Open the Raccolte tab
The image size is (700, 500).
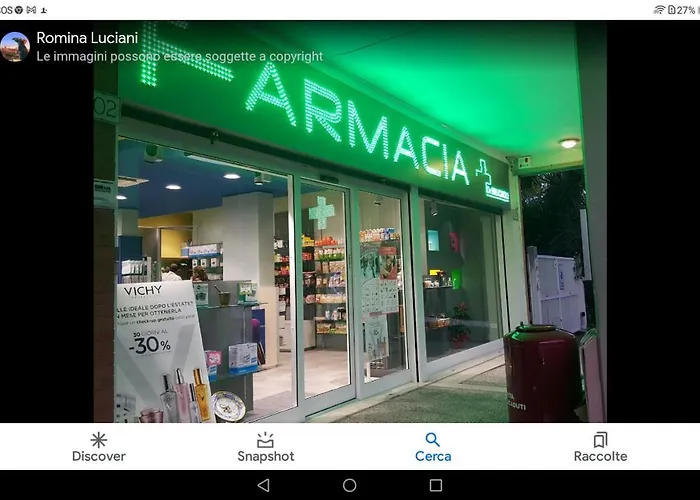click(x=600, y=446)
